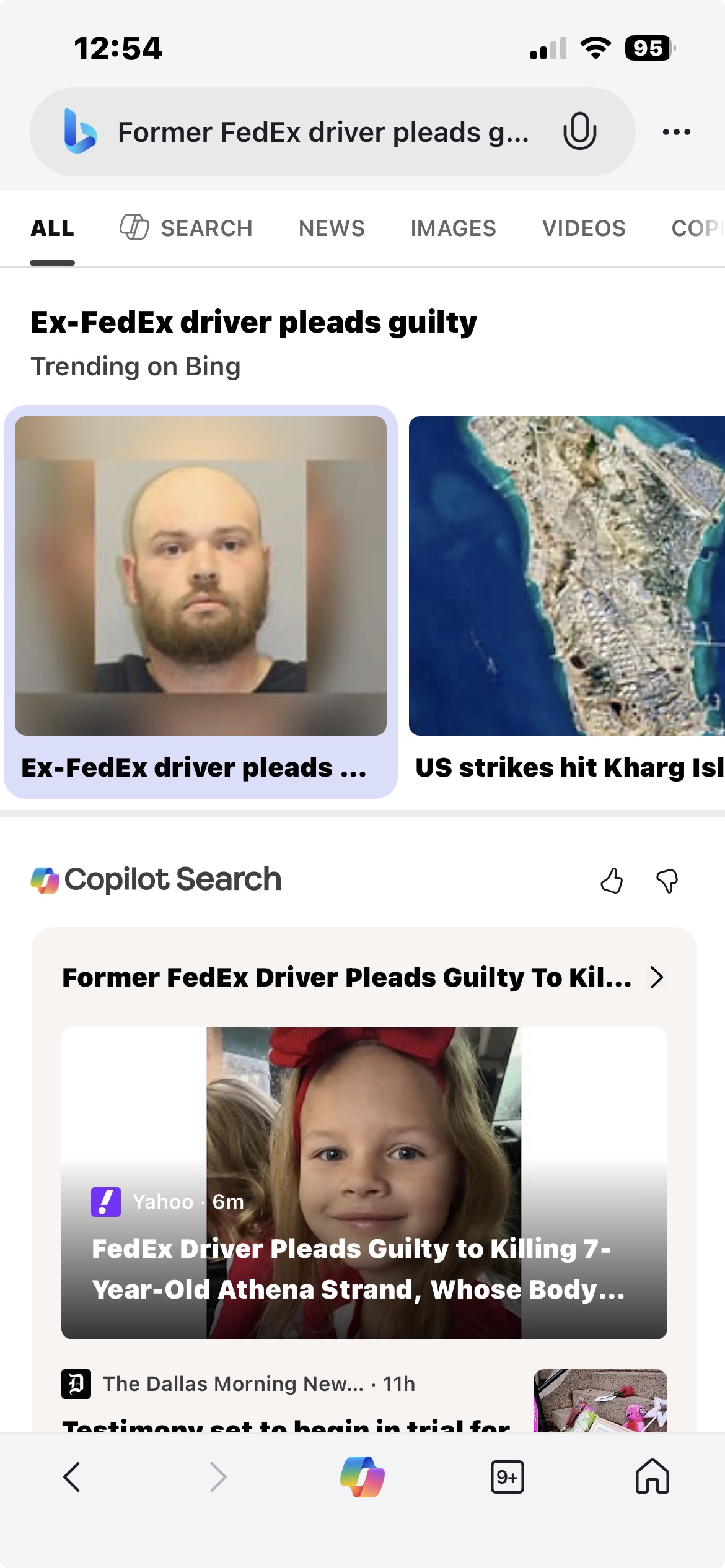
Task: Switch to the IMAGES tab
Action: [x=453, y=229]
